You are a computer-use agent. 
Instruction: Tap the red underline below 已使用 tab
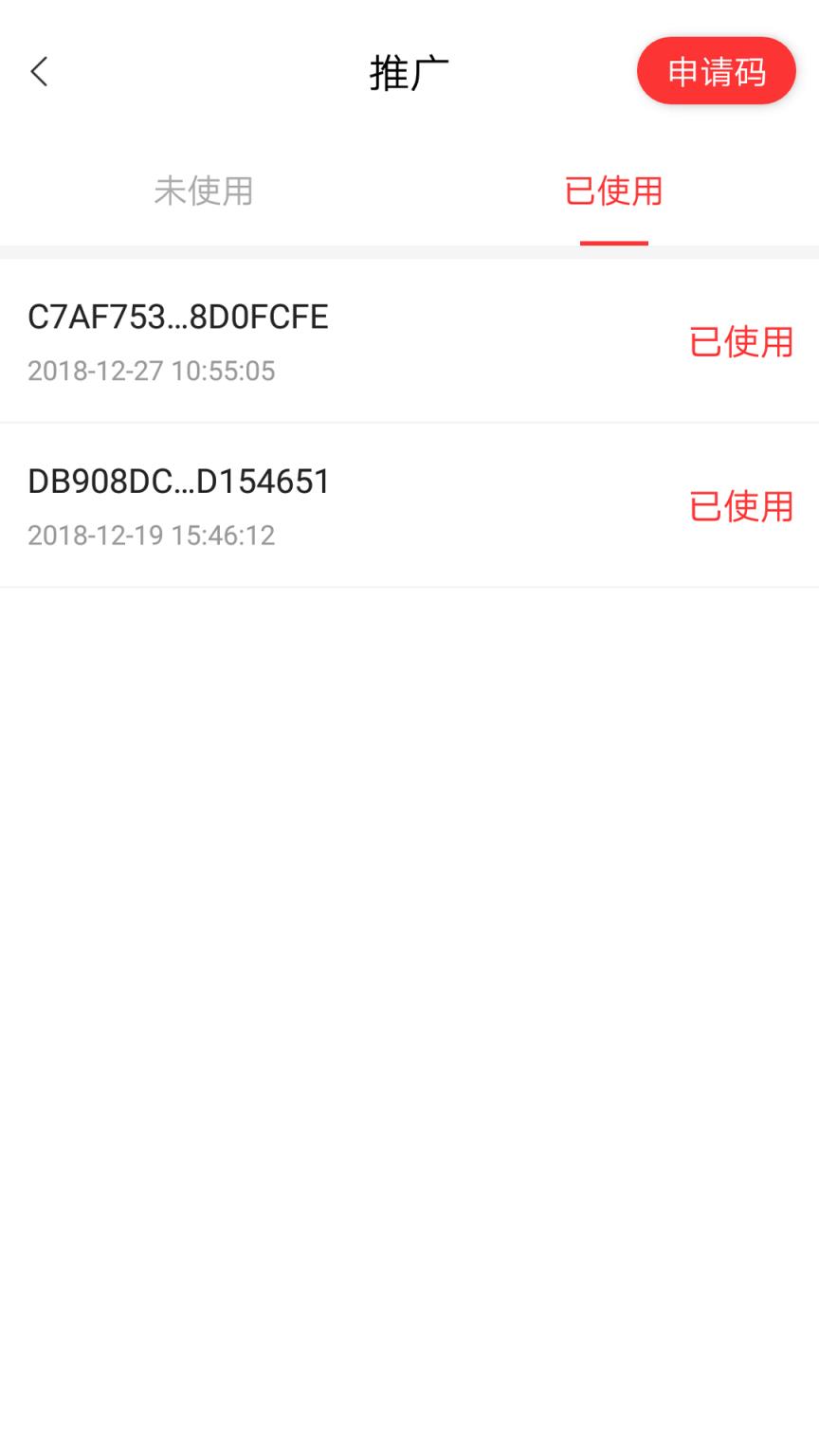coord(614,243)
